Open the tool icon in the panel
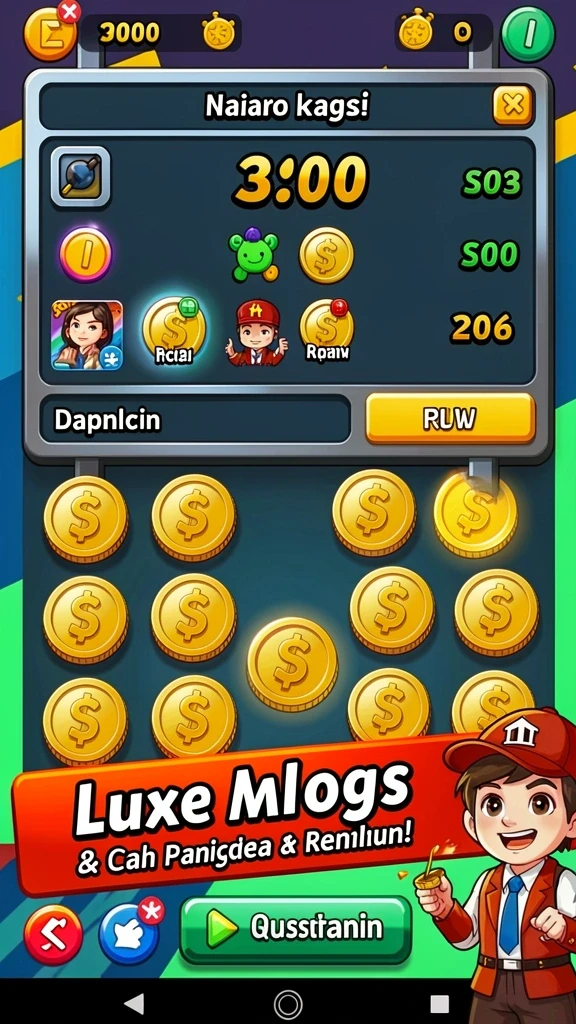 [x=81, y=176]
